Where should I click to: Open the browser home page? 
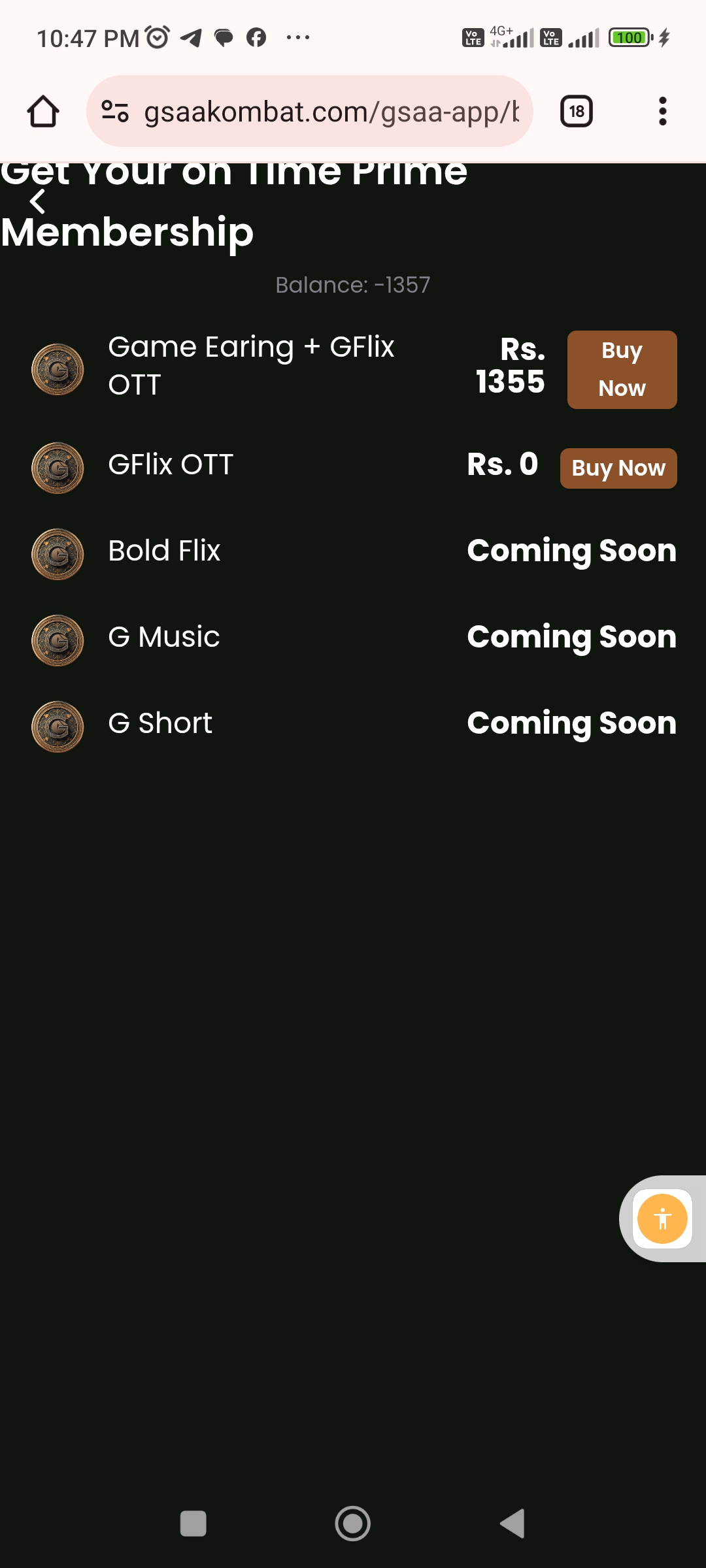tap(43, 112)
